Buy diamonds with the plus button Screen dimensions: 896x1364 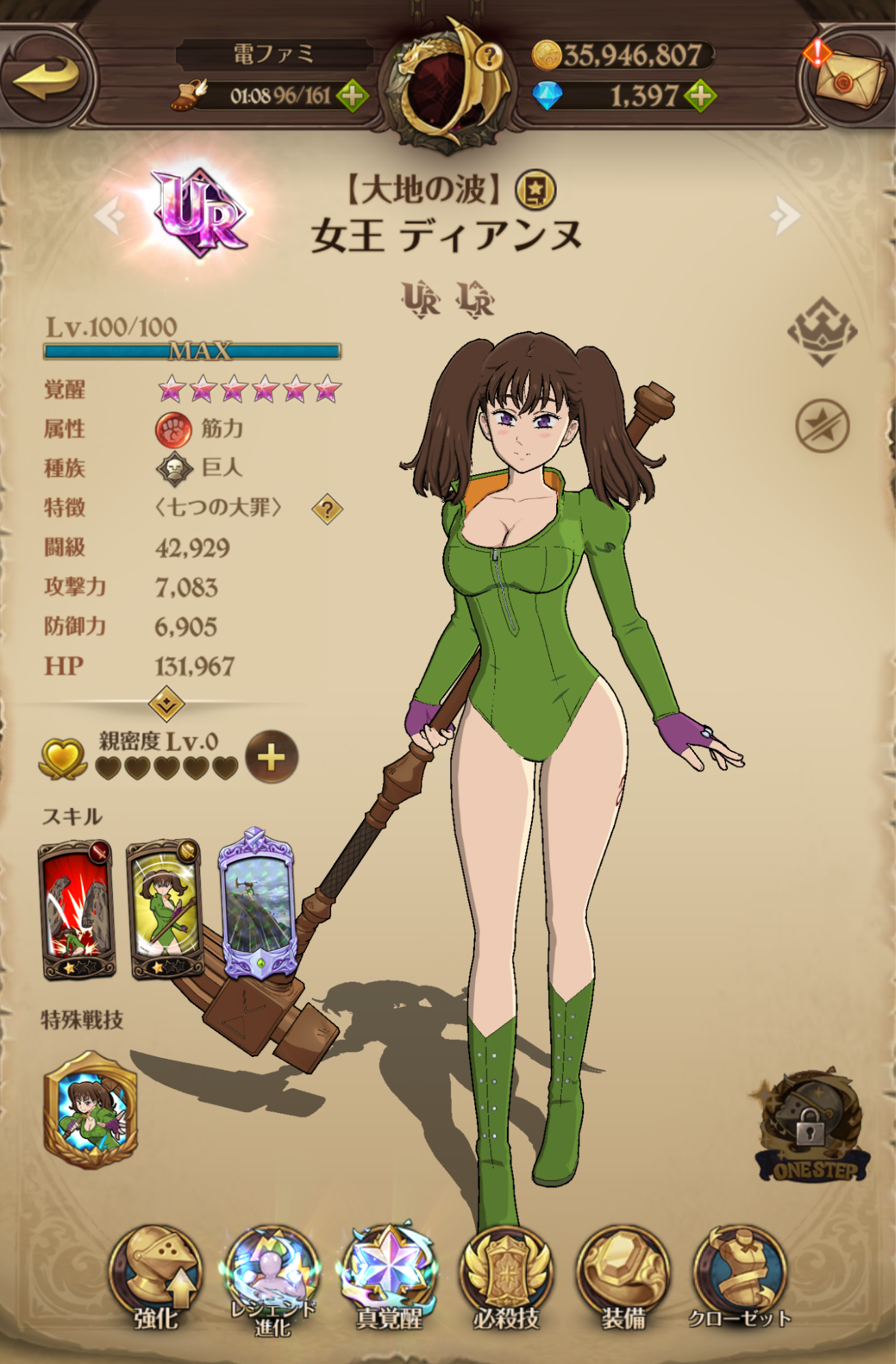701,96
